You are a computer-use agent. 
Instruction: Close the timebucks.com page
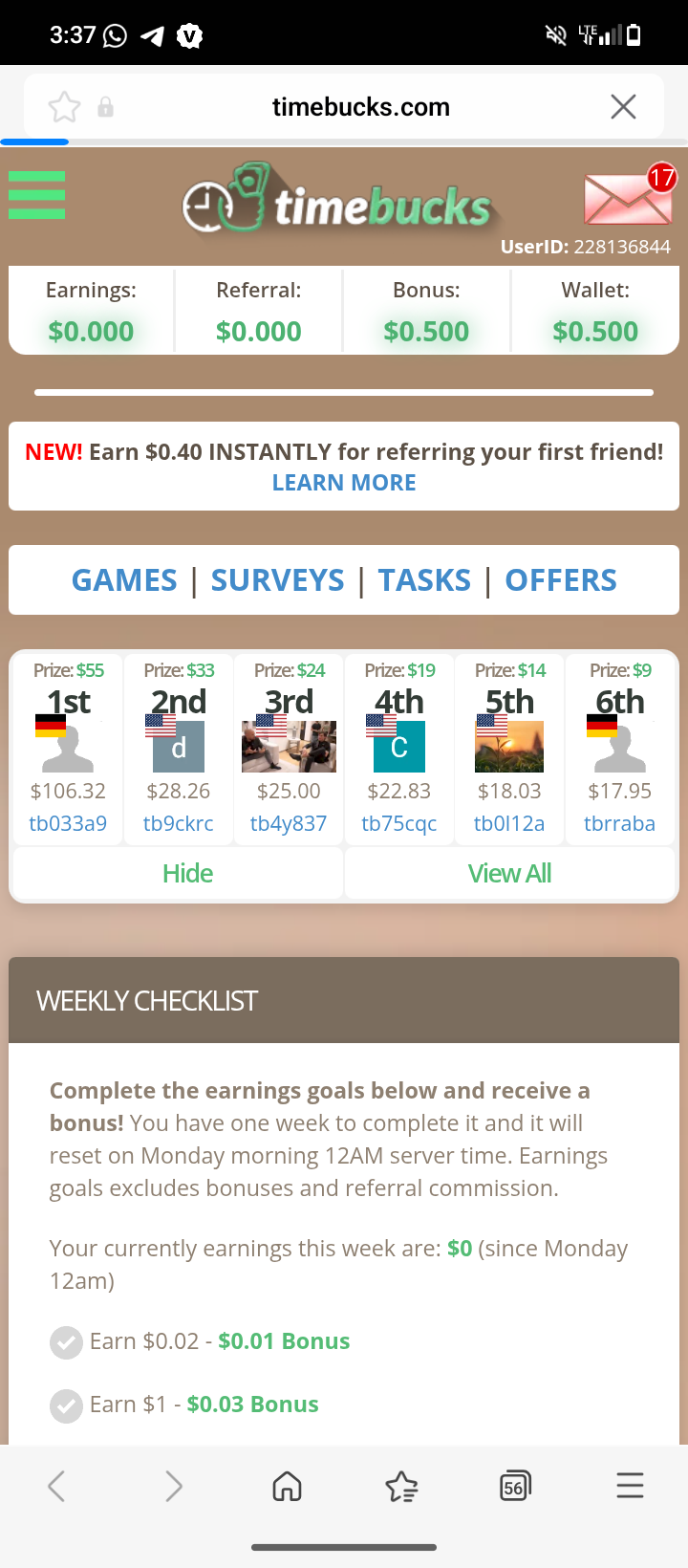(623, 107)
